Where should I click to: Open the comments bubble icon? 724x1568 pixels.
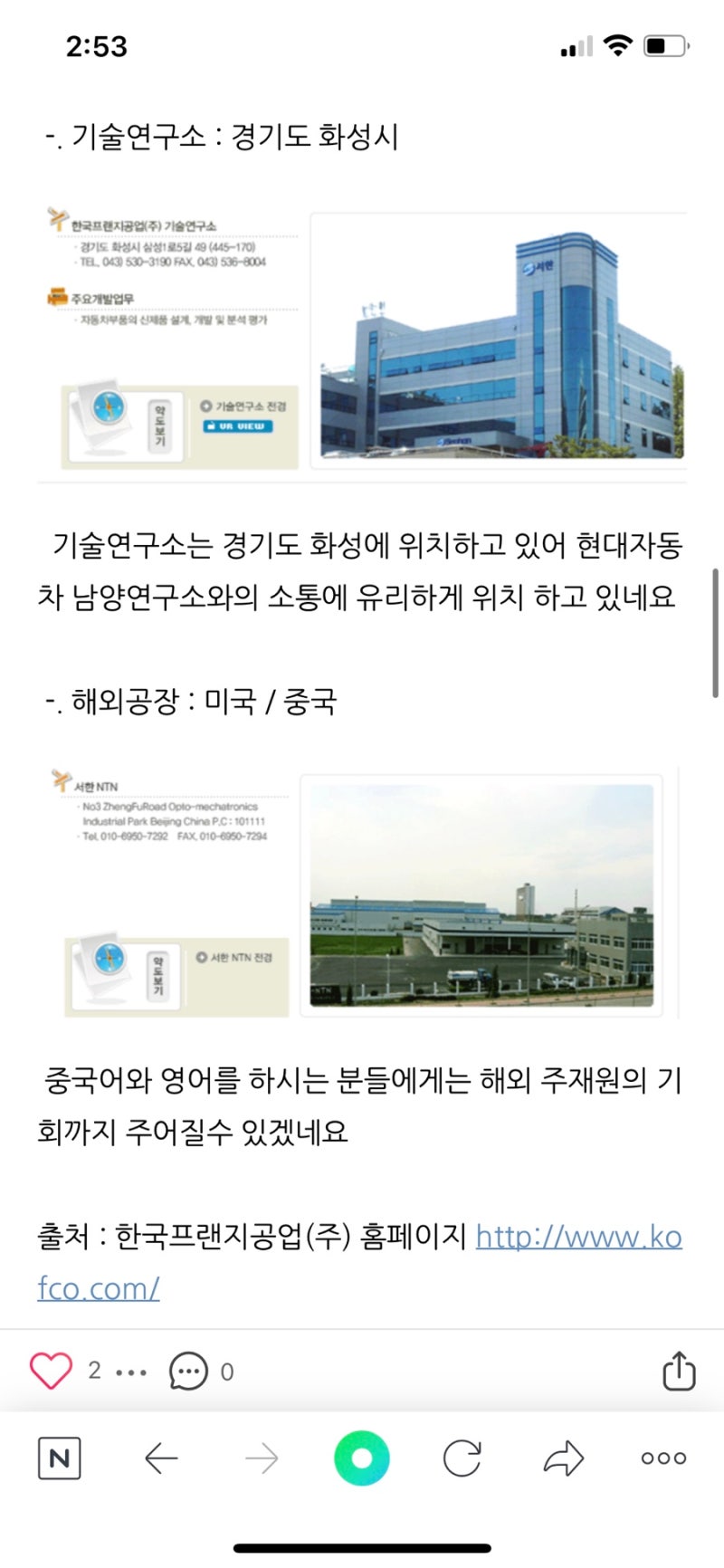pos(188,1372)
